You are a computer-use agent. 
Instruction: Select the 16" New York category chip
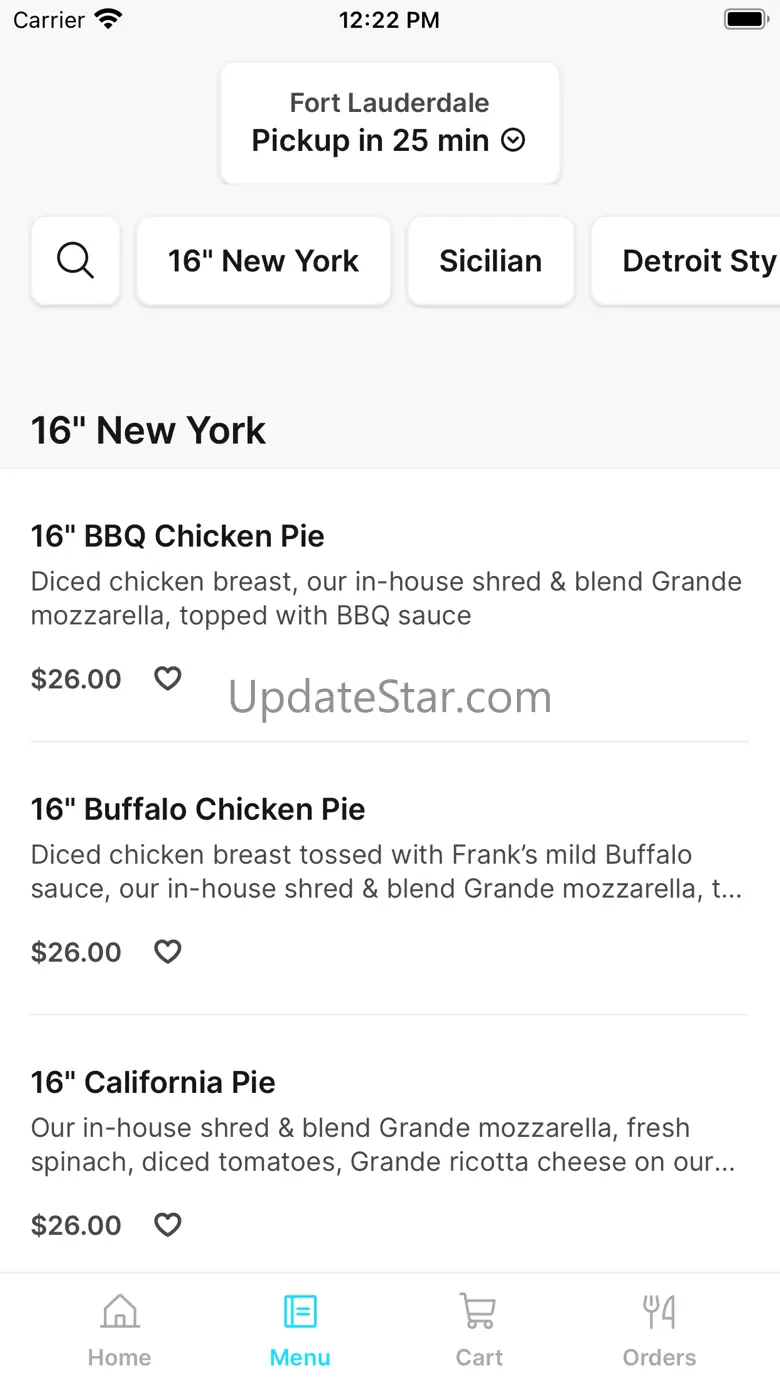tap(263, 261)
